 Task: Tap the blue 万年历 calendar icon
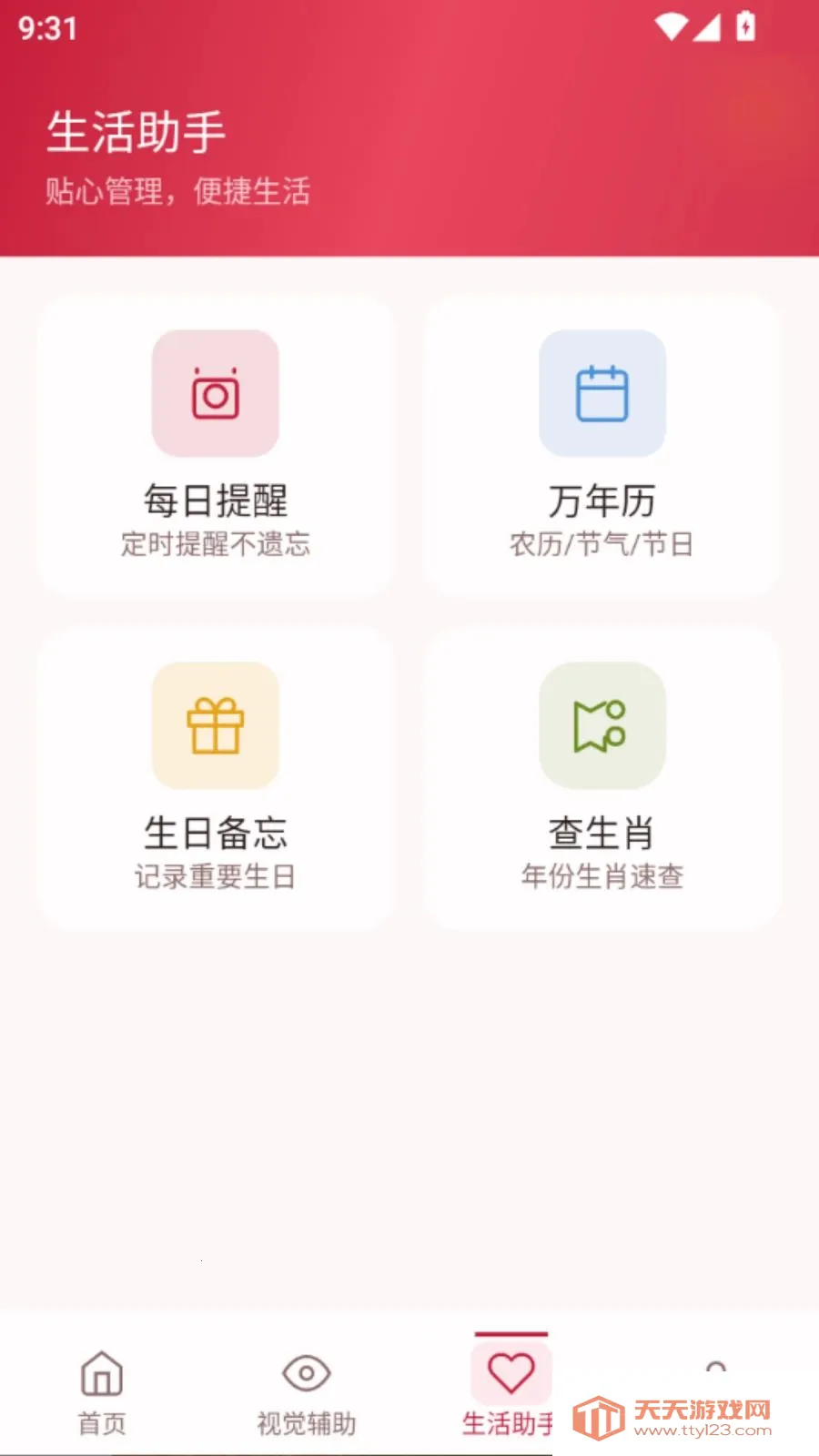(x=602, y=392)
